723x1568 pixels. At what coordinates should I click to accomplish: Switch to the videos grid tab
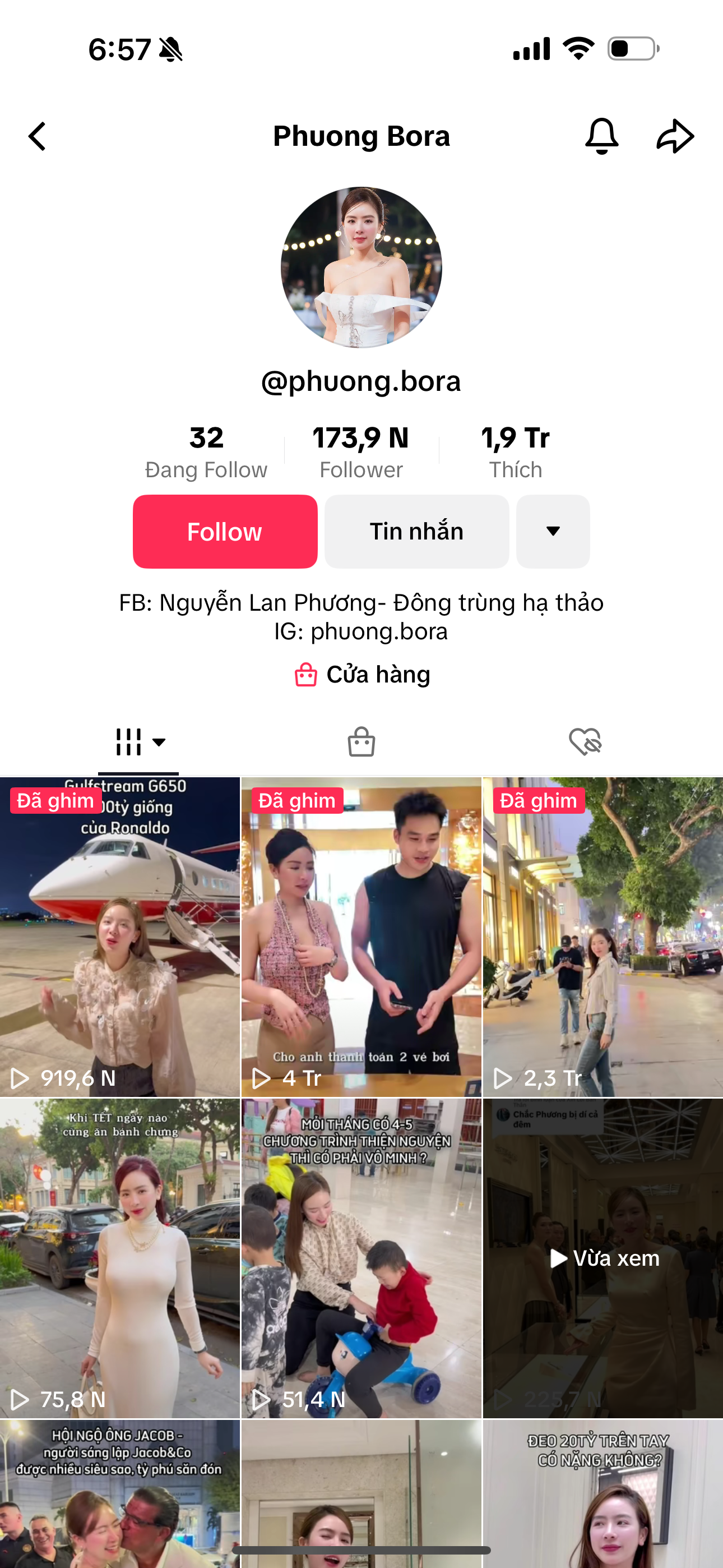pos(139,742)
